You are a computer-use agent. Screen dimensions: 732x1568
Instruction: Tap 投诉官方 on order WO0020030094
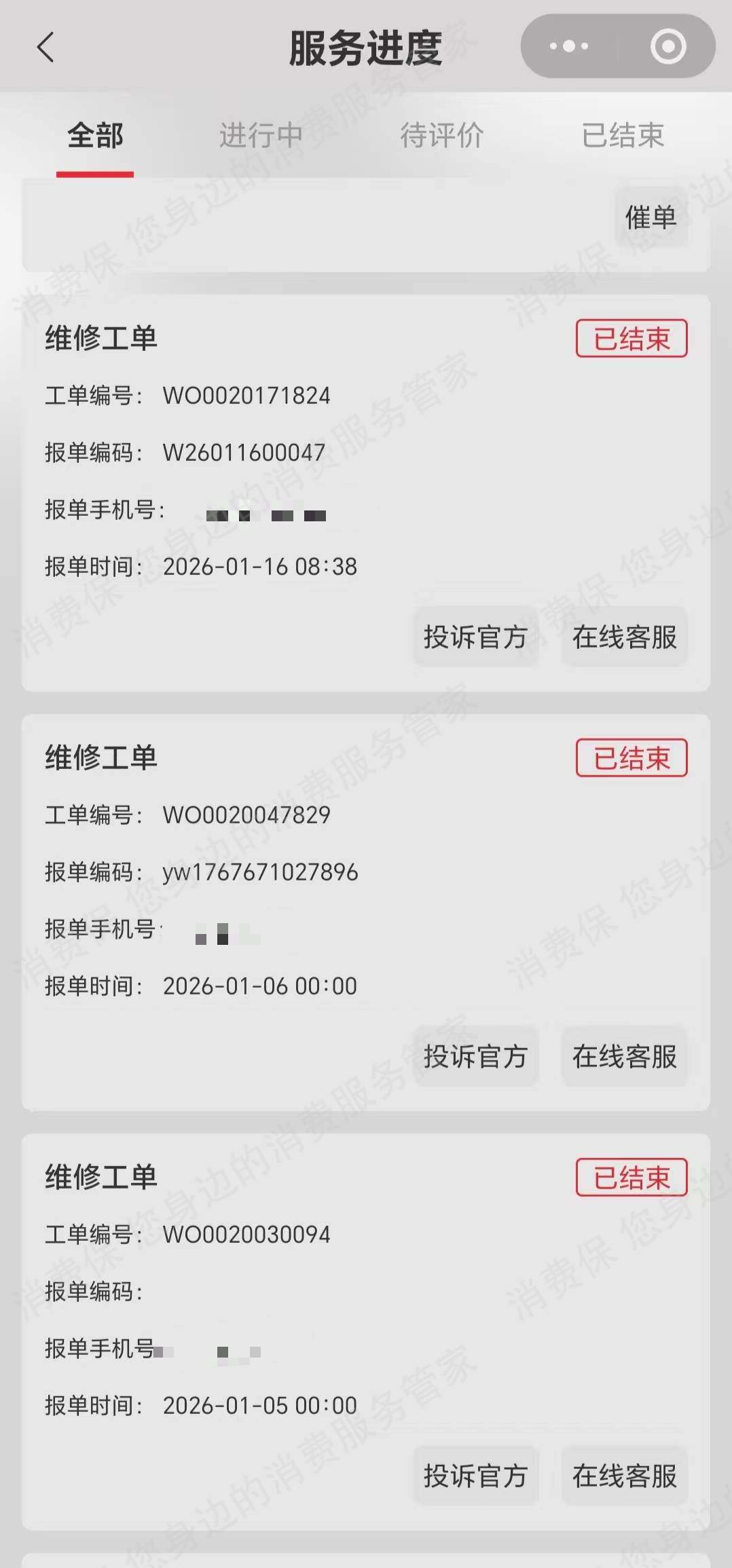[476, 1476]
